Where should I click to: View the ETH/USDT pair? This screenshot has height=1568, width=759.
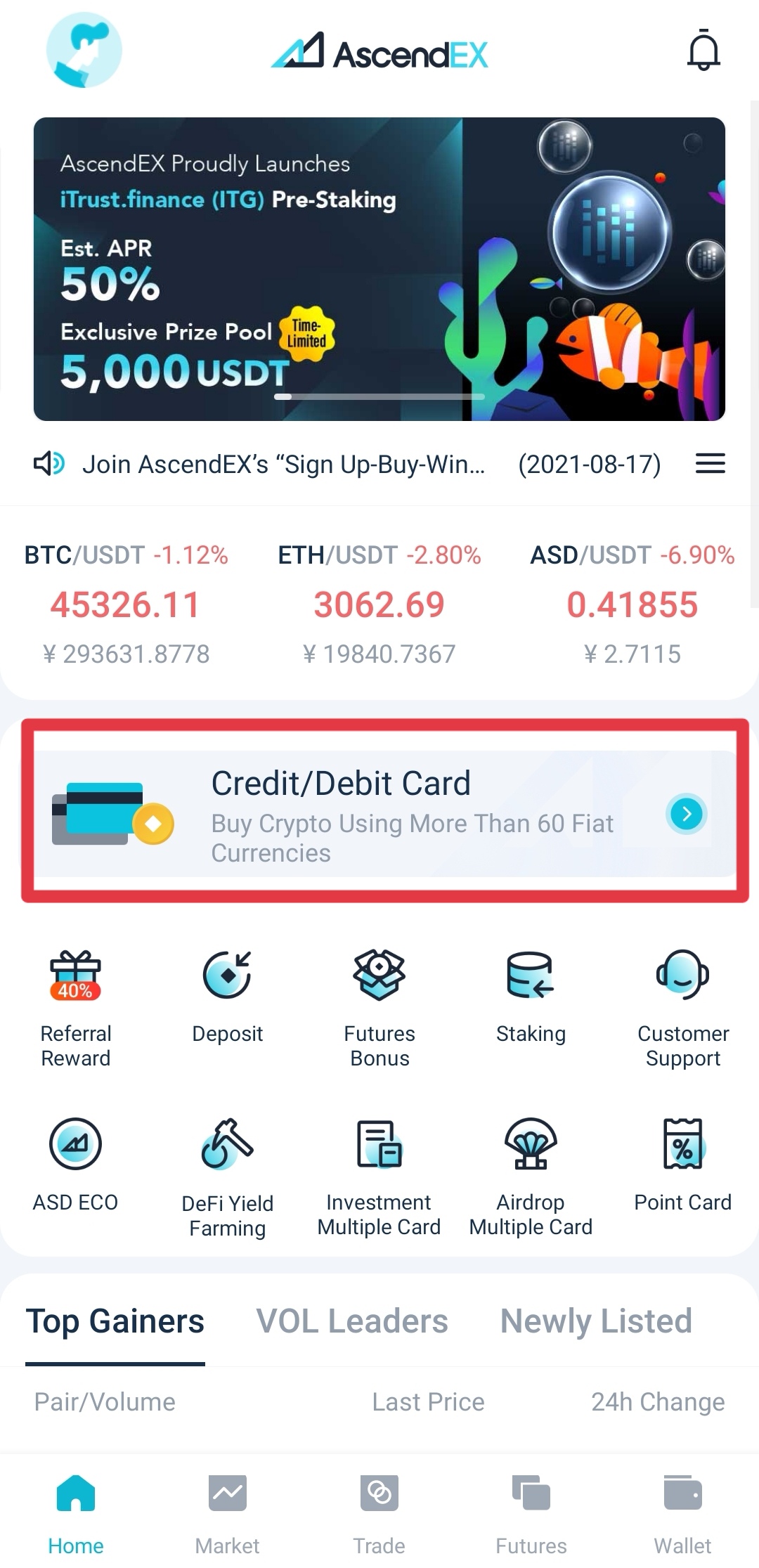[x=379, y=604]
